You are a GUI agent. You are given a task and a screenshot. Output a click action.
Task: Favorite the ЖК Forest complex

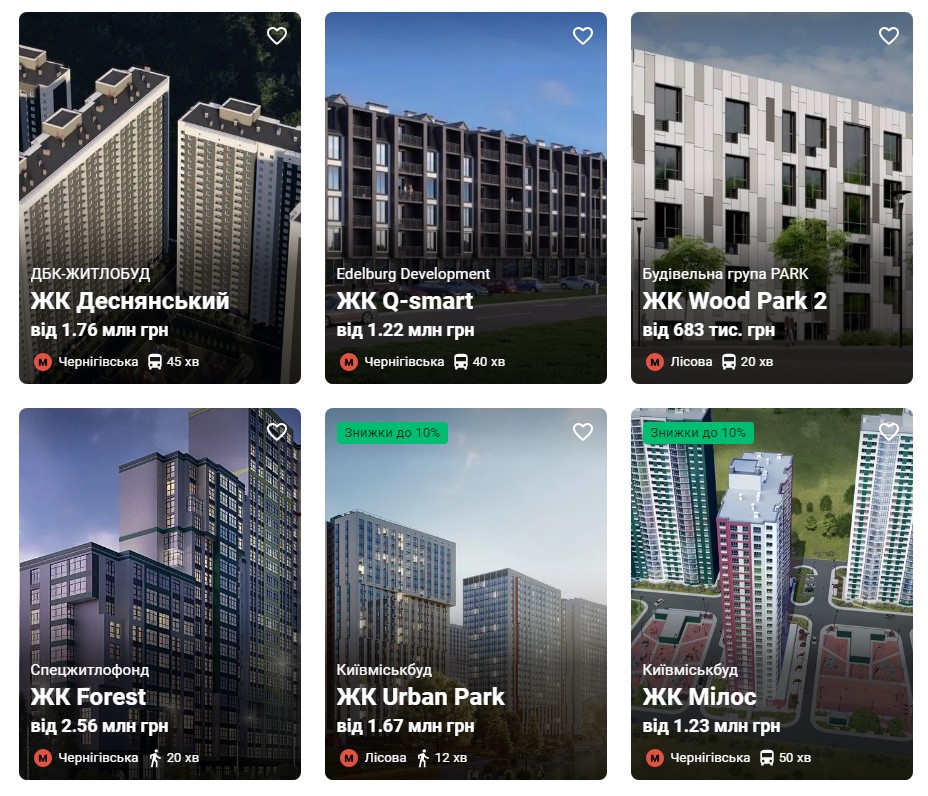tap(277, 432)
